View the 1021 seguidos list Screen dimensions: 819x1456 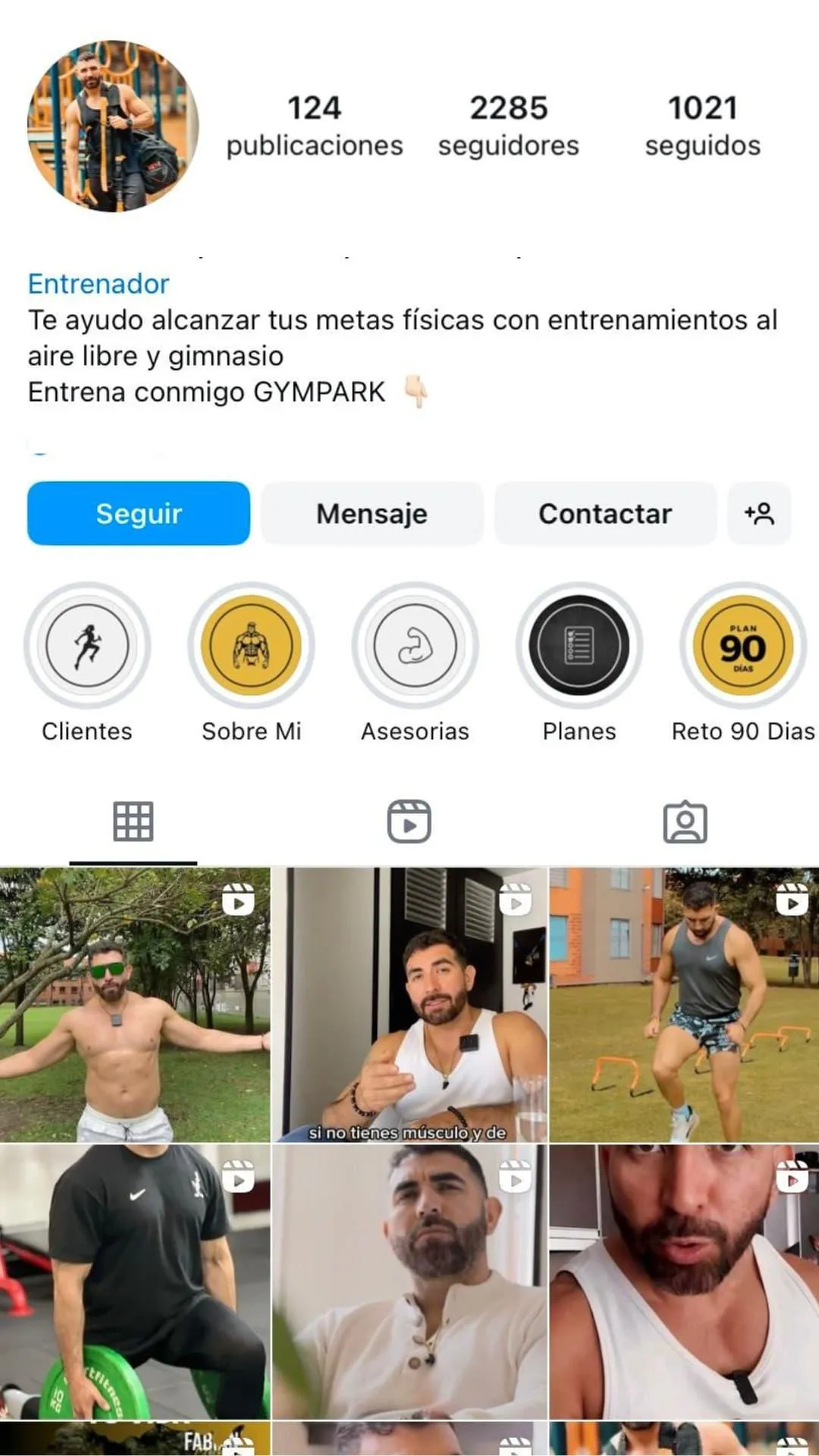click(x=702, y=126)
